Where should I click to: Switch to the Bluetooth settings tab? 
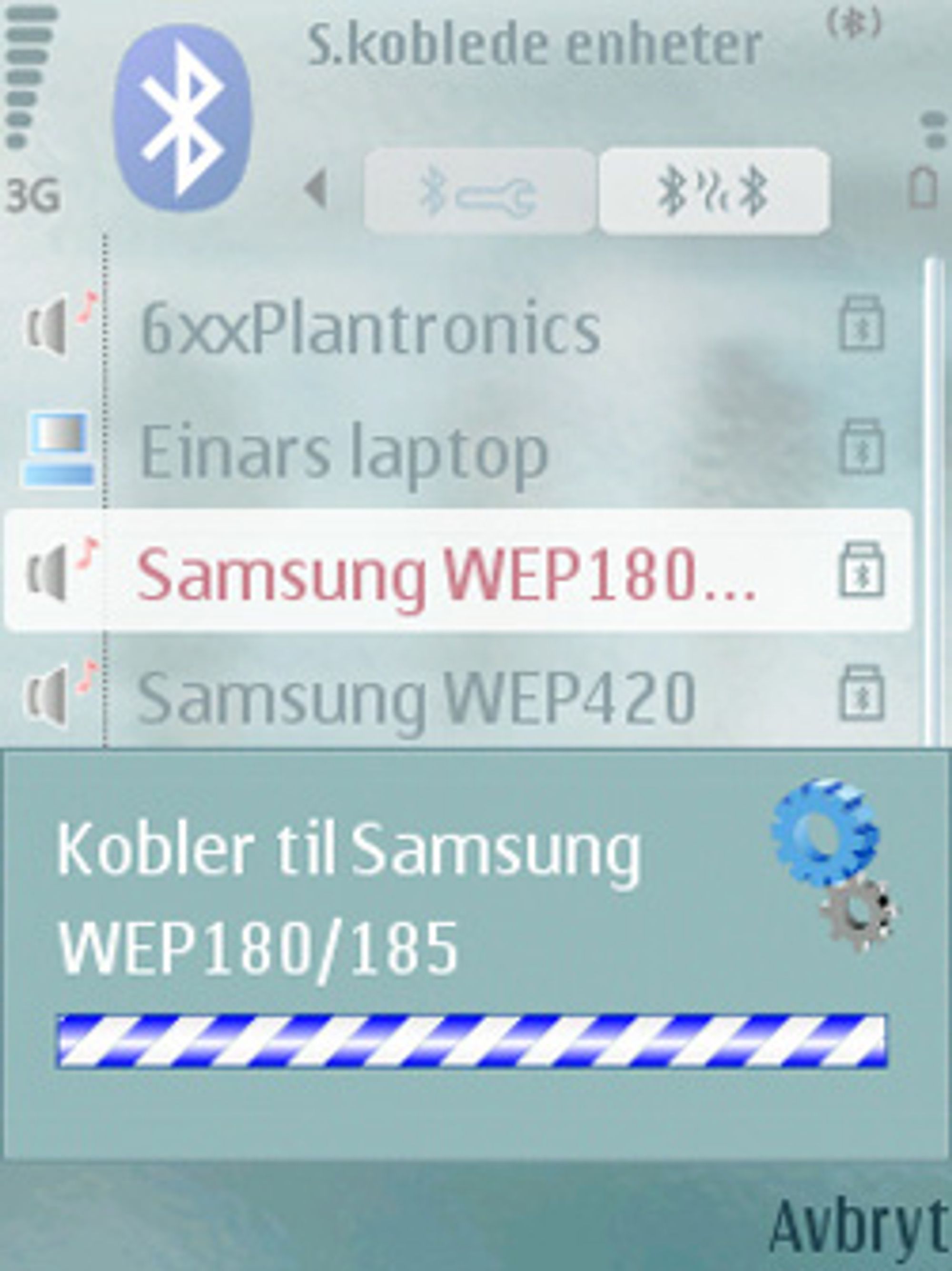coord(478,192)
